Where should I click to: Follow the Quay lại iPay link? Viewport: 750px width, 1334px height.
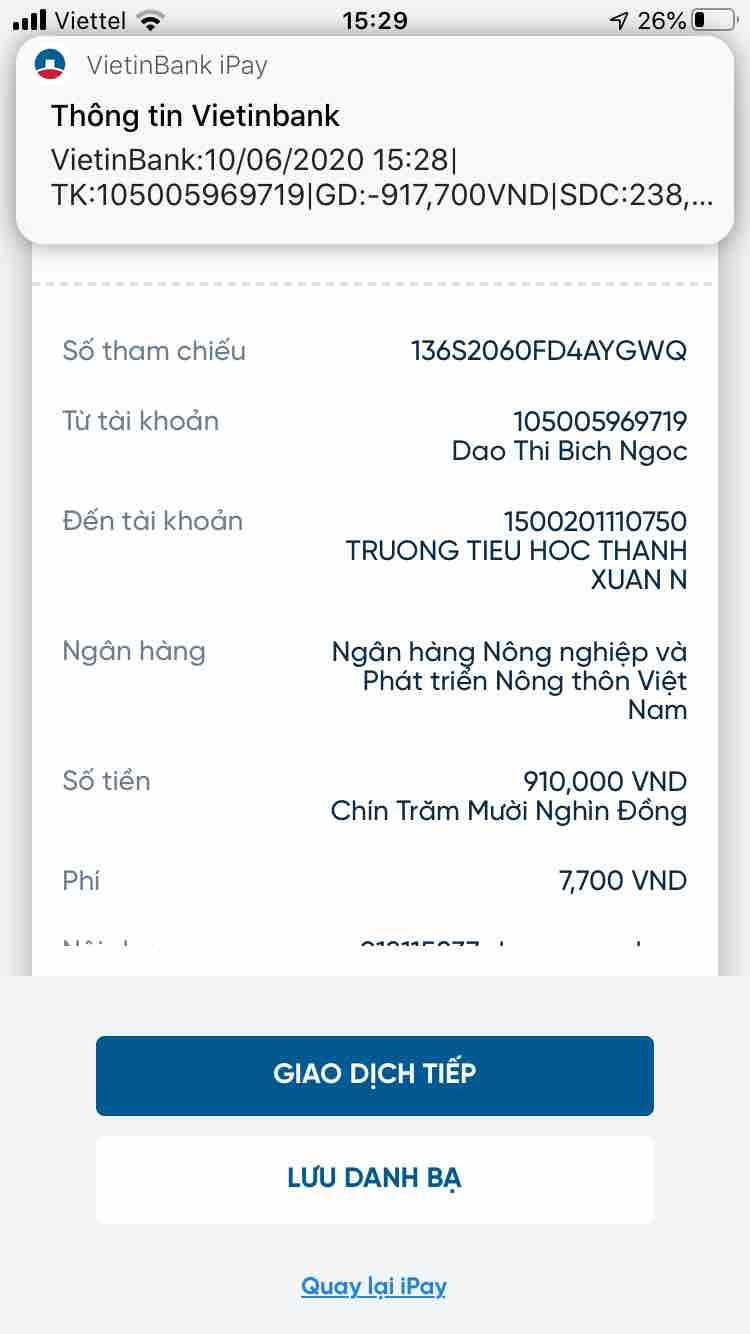(x=374, y=1286)
